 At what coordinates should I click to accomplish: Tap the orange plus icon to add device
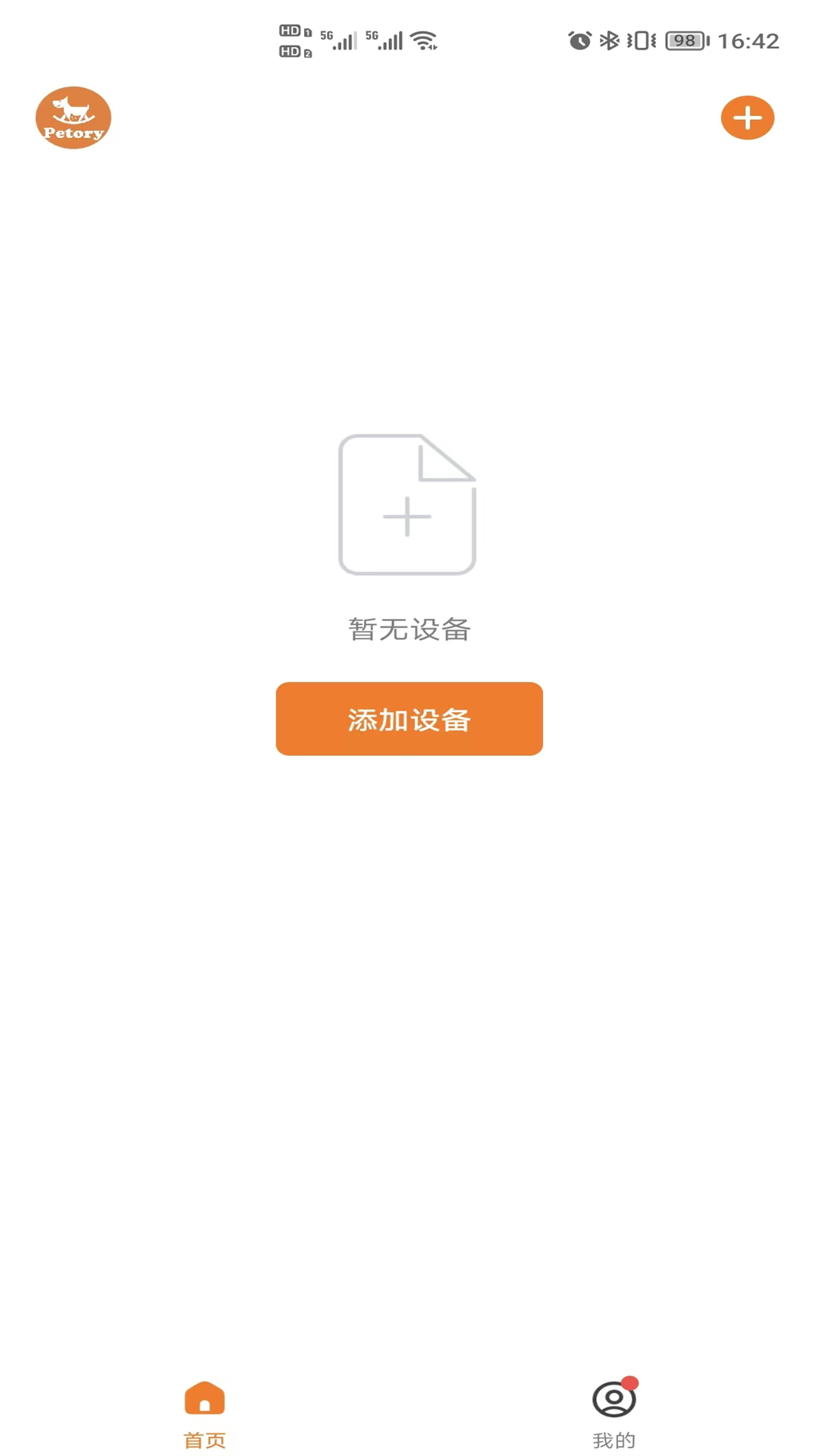point(747,118)
